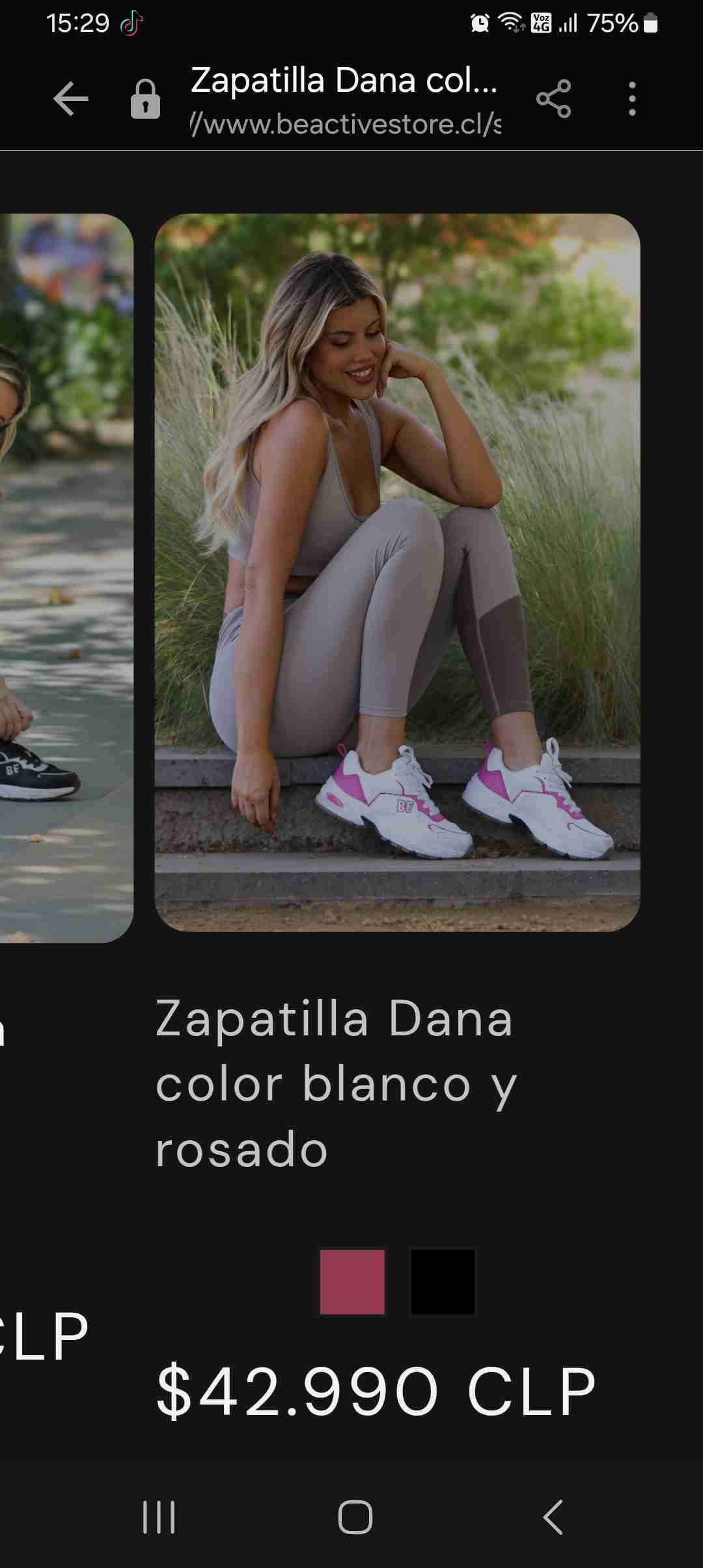This screenshot has width=703, height=1568.
Task: Tap the page title Zapatilla Dana
Action: pyautogui.click(x=345, y=81)
